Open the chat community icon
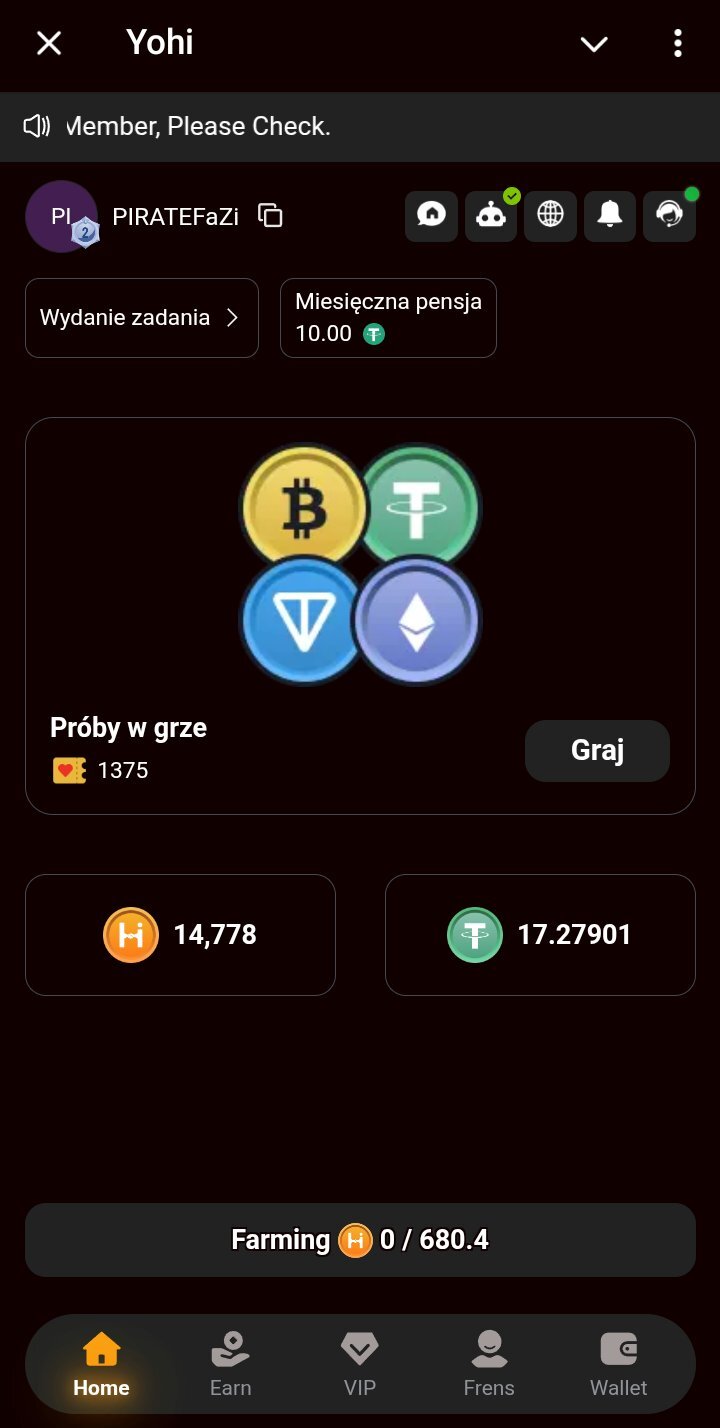 click(431, 216)
